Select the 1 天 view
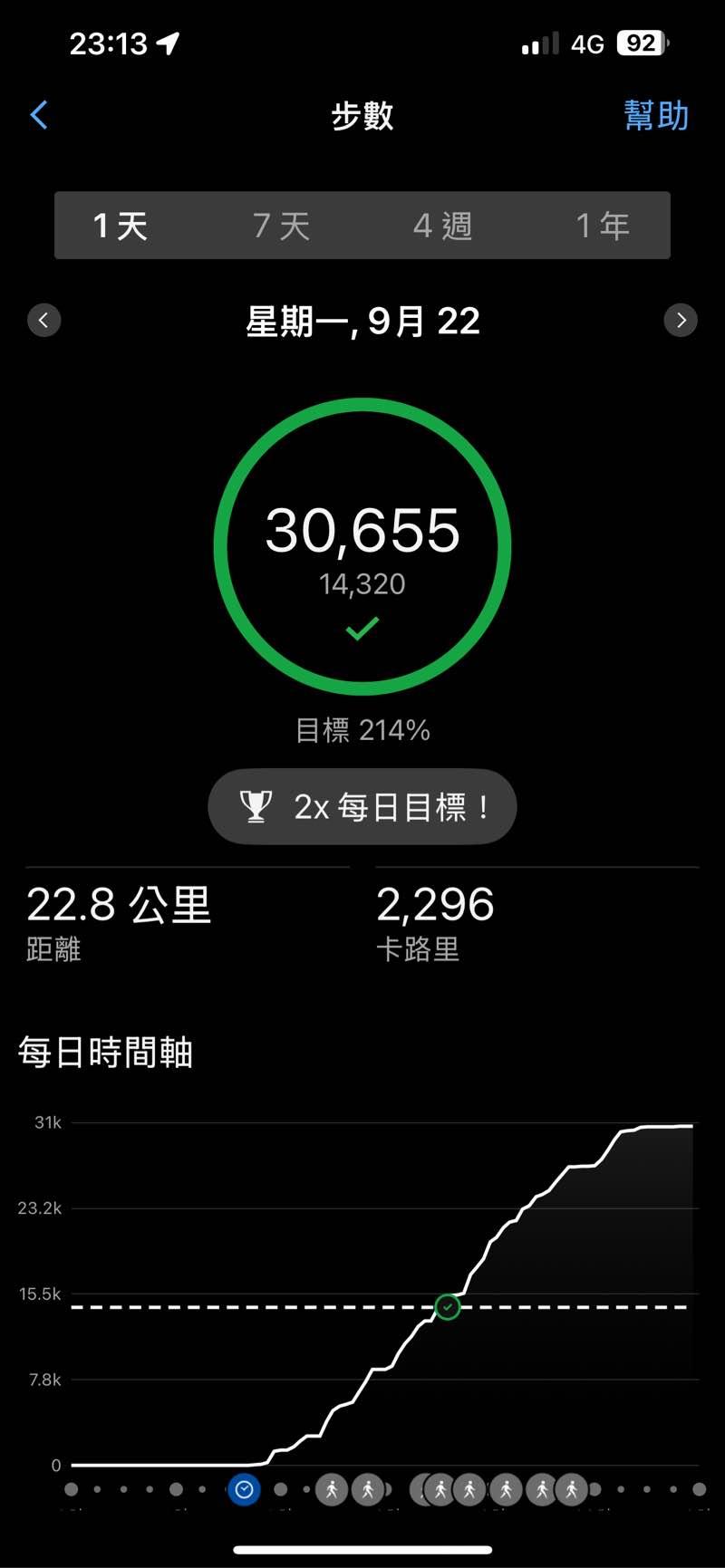Viewport: 725px width, 1568px height. (x=121, y=226)
